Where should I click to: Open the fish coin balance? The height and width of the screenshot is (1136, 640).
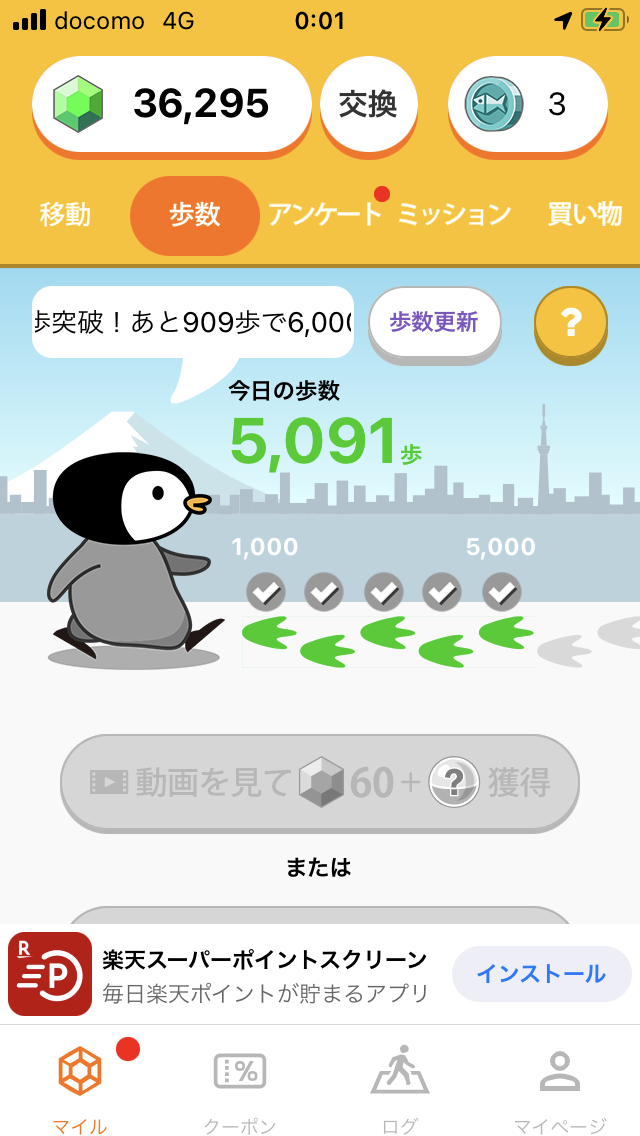(x=526, y=104)
